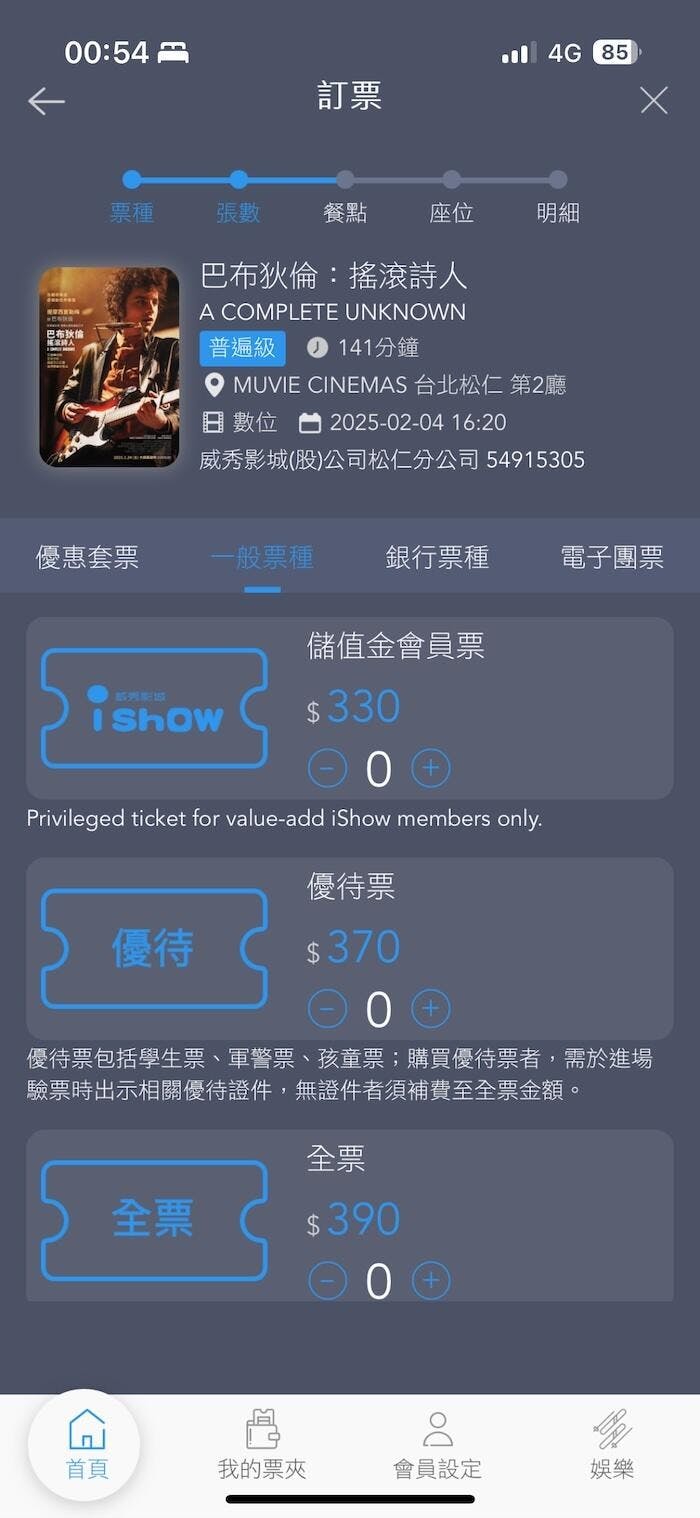700x1518 pixels.
Task: Reduce 全票 ticket count
Action: coord(327,1280)
